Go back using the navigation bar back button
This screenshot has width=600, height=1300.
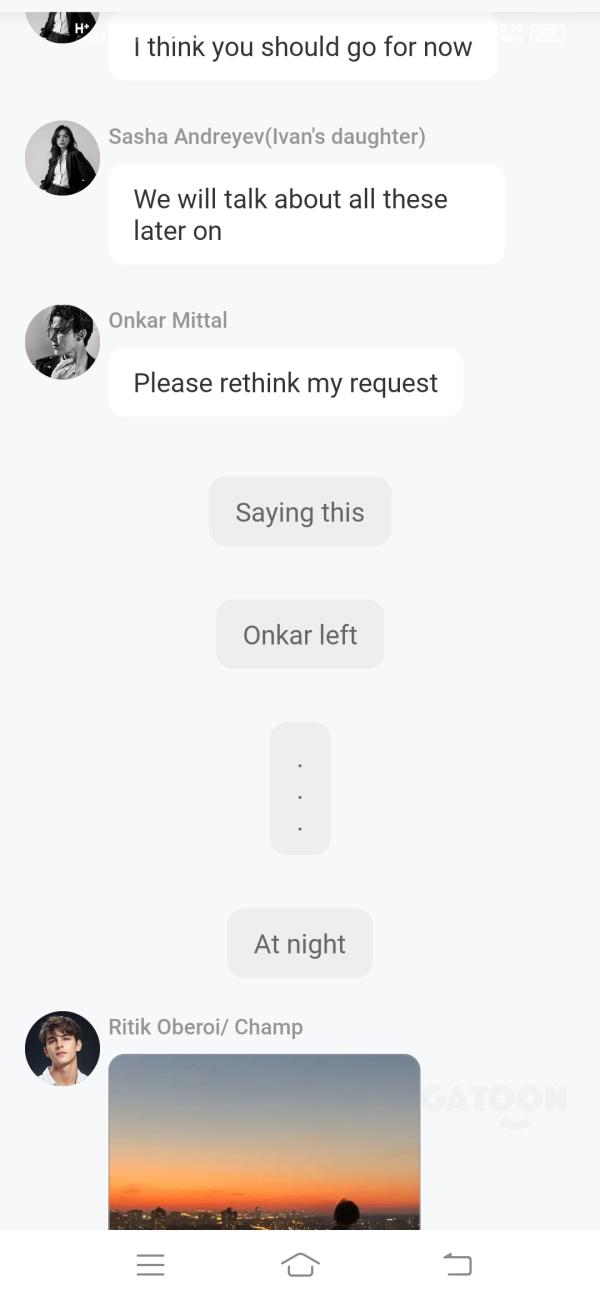[x=457, y=1264]
